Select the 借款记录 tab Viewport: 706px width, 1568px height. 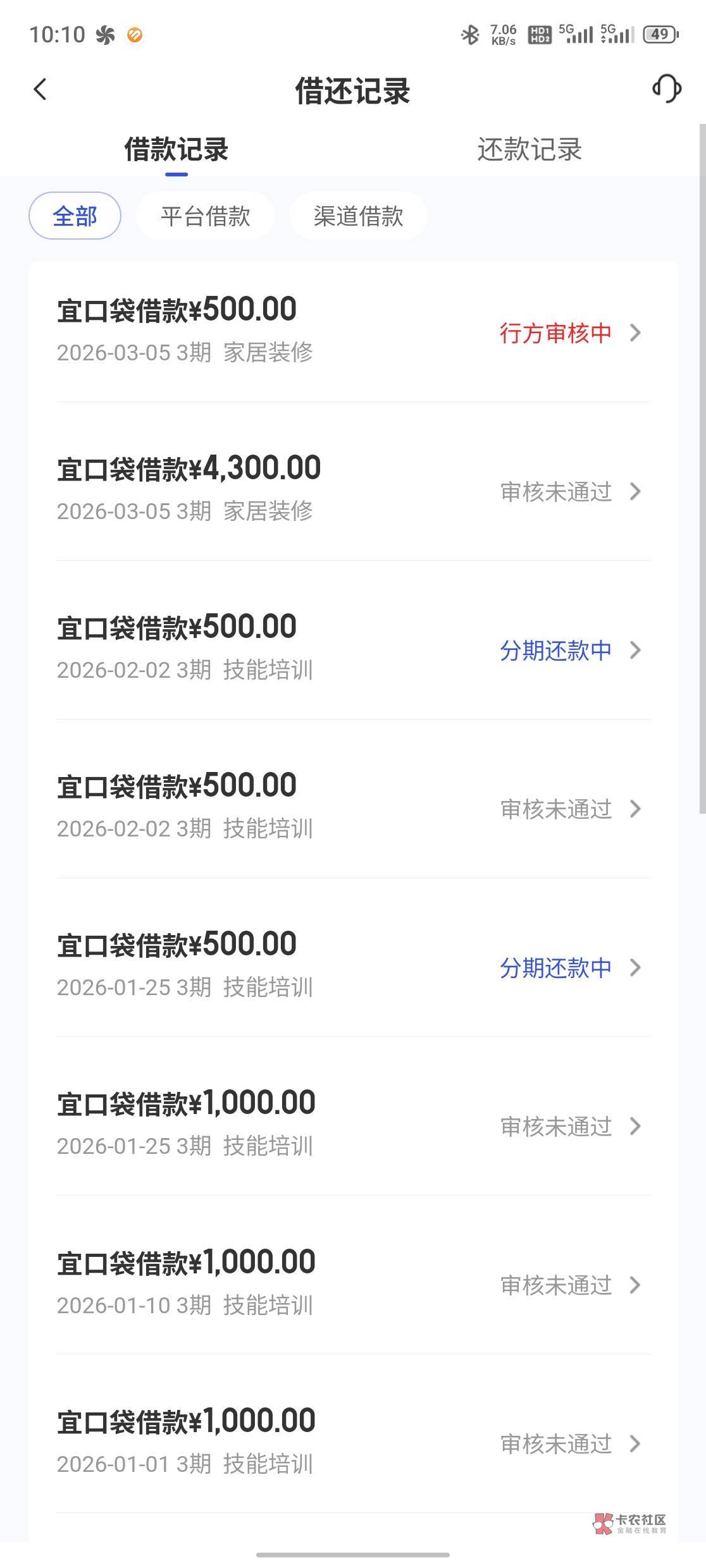tap(176, 150)
